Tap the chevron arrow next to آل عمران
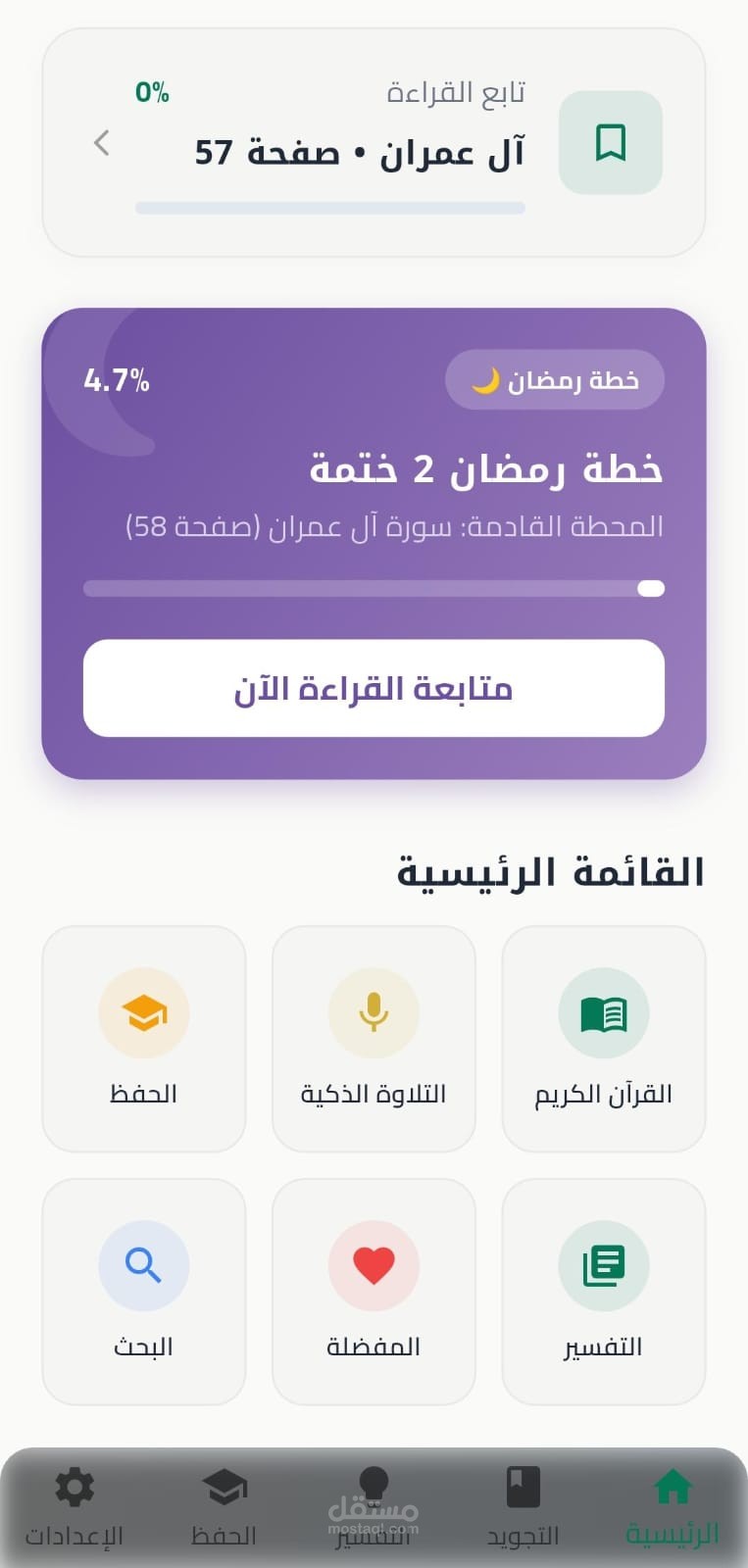 point(101,143)
